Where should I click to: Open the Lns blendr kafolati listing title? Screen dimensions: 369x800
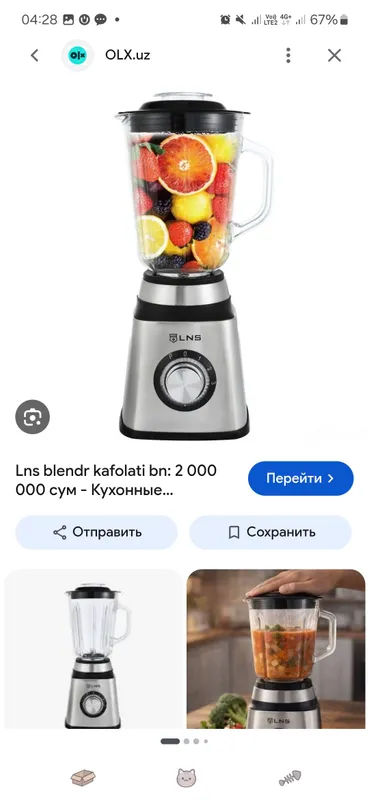coord(116,480)
